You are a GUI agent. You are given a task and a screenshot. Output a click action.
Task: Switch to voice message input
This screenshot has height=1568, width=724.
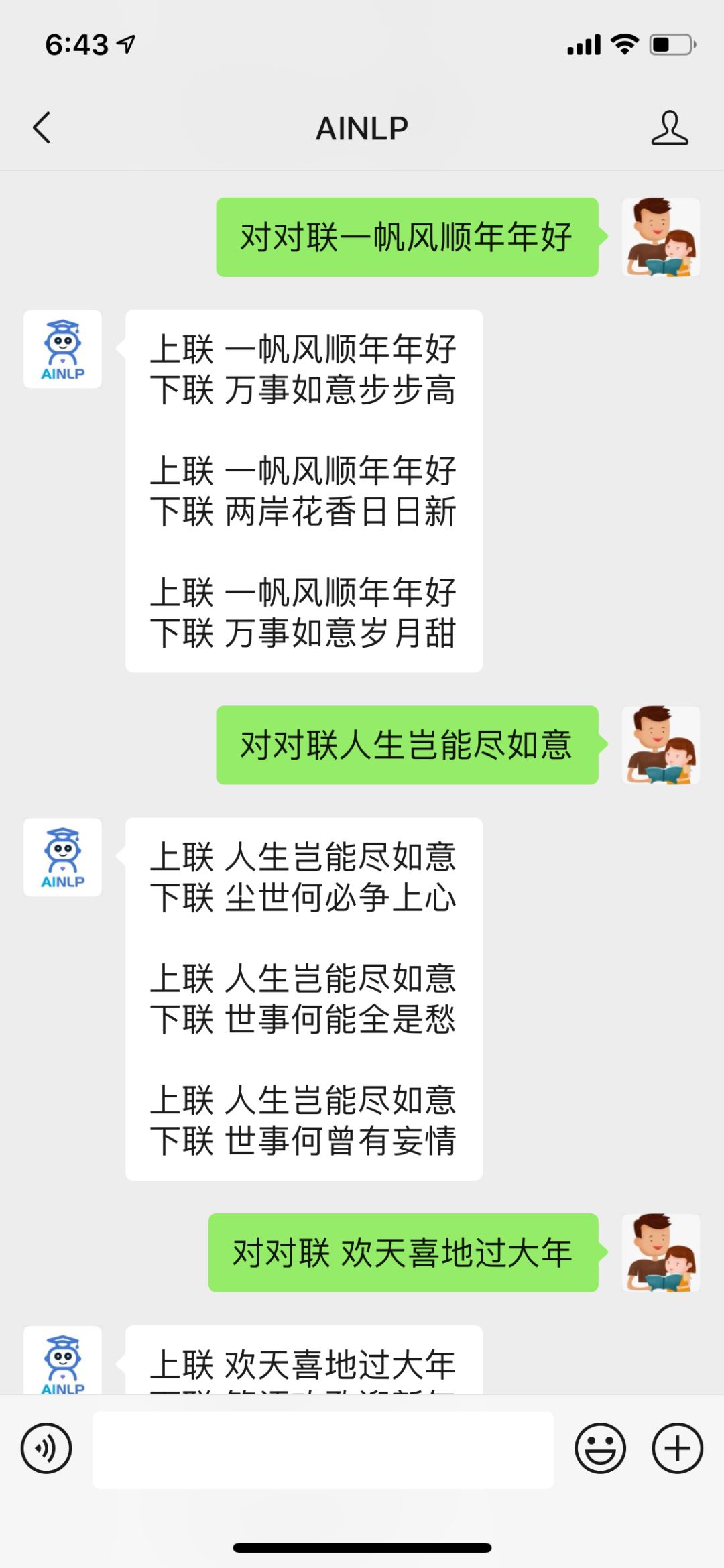pos(46,1448)
